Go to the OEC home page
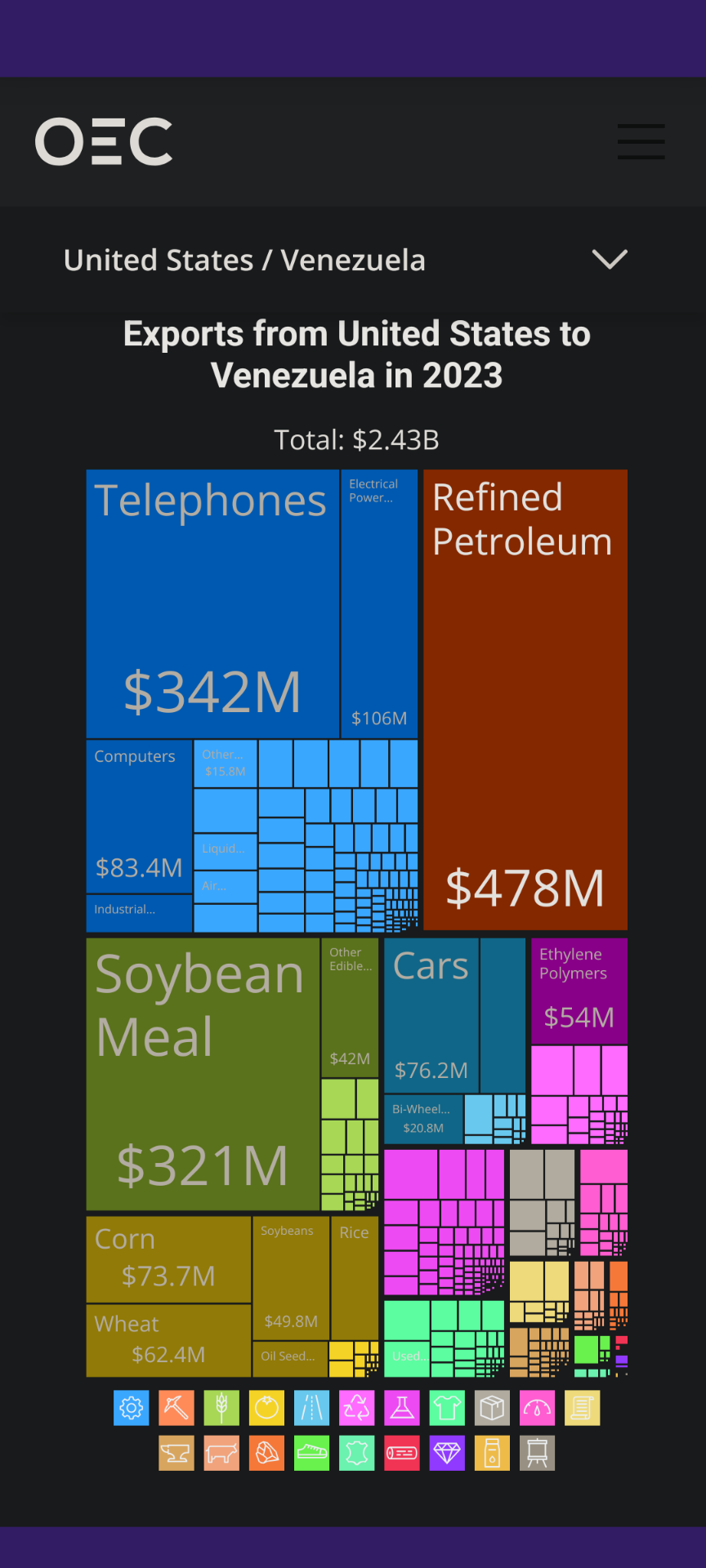This screenshot has height=1568, width=706. (104, 141)
